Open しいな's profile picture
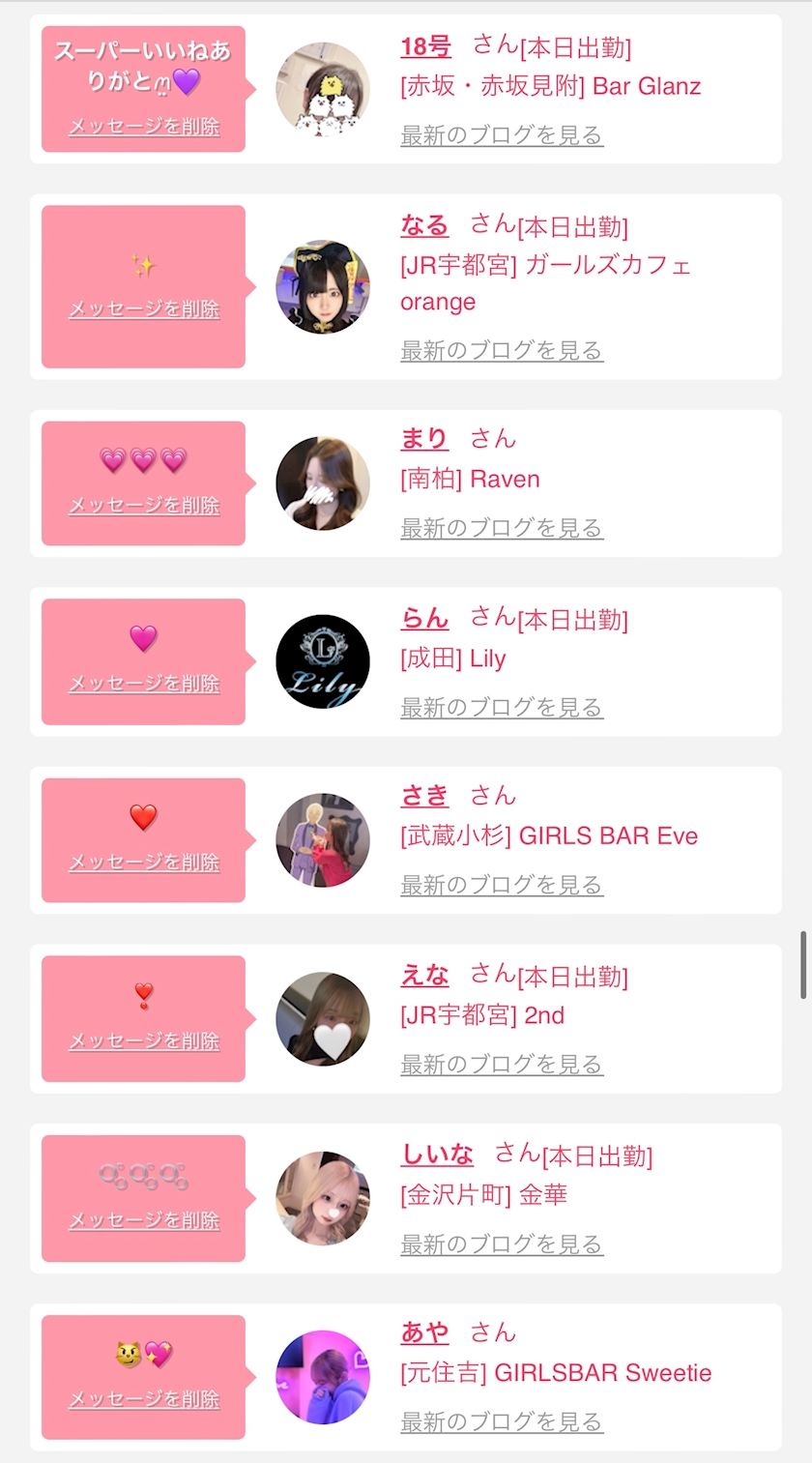This screenshot has height=1463, width=812. (323, 1199)
